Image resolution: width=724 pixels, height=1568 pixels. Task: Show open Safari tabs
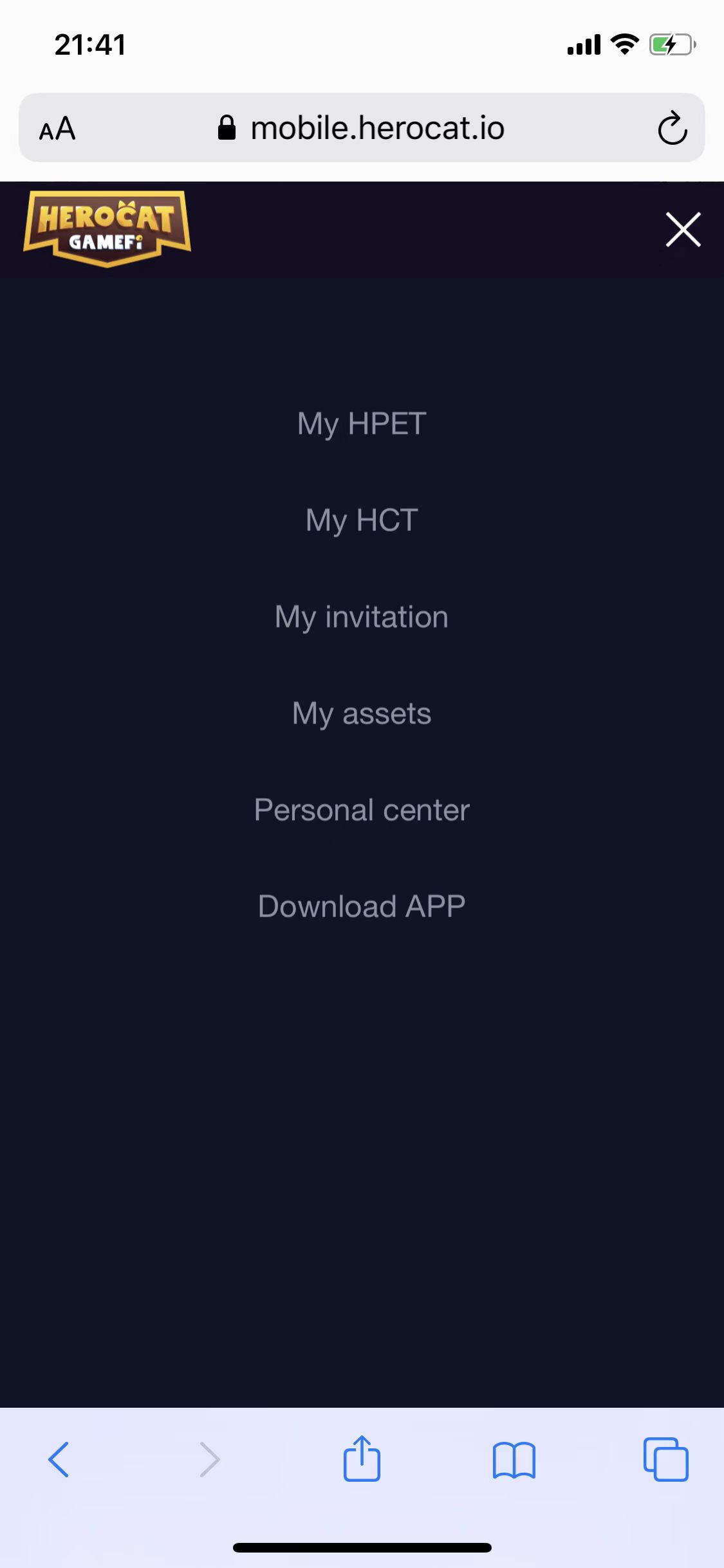tap(665, 1459)
